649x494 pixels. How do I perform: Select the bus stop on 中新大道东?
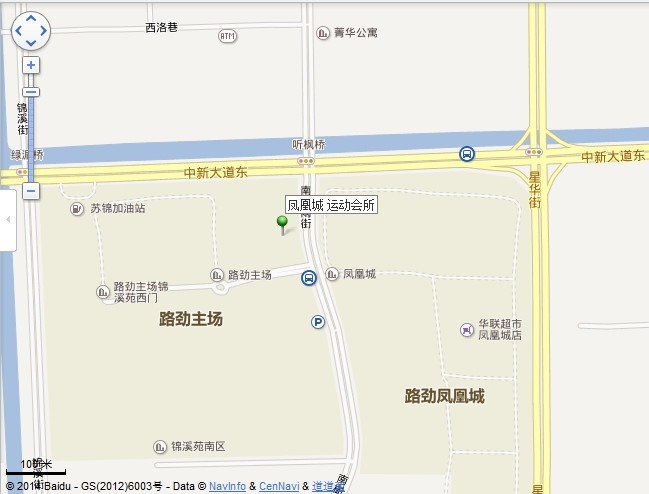click(x=467, y=153)
